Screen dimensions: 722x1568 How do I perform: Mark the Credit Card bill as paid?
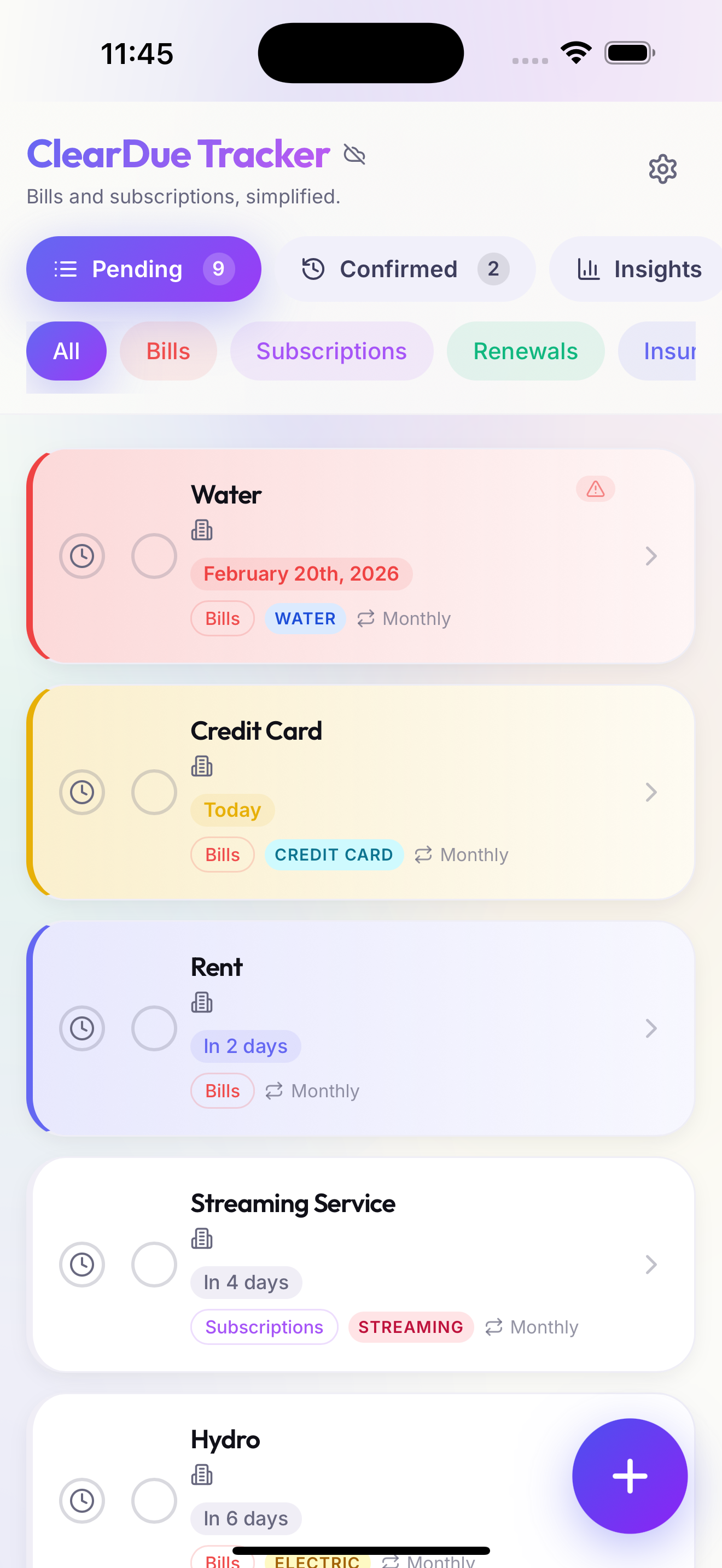(154, 792)
